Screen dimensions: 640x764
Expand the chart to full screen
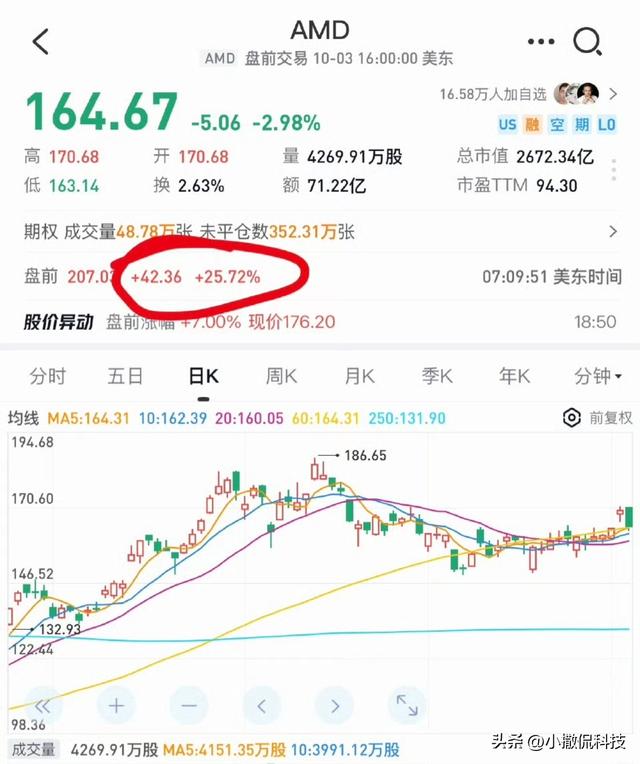click(x=407, y=705)
